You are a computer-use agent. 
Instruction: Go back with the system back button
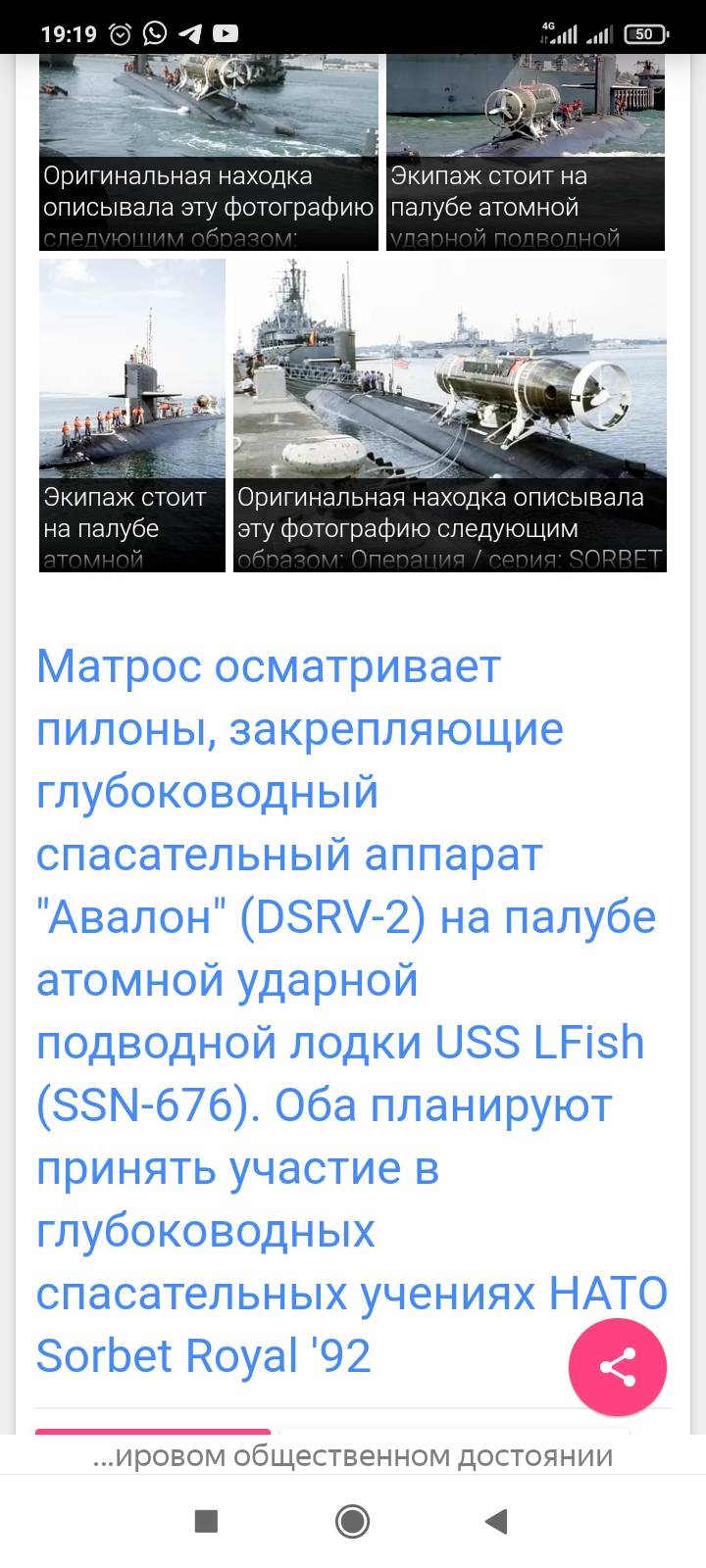coord(496,1521)
